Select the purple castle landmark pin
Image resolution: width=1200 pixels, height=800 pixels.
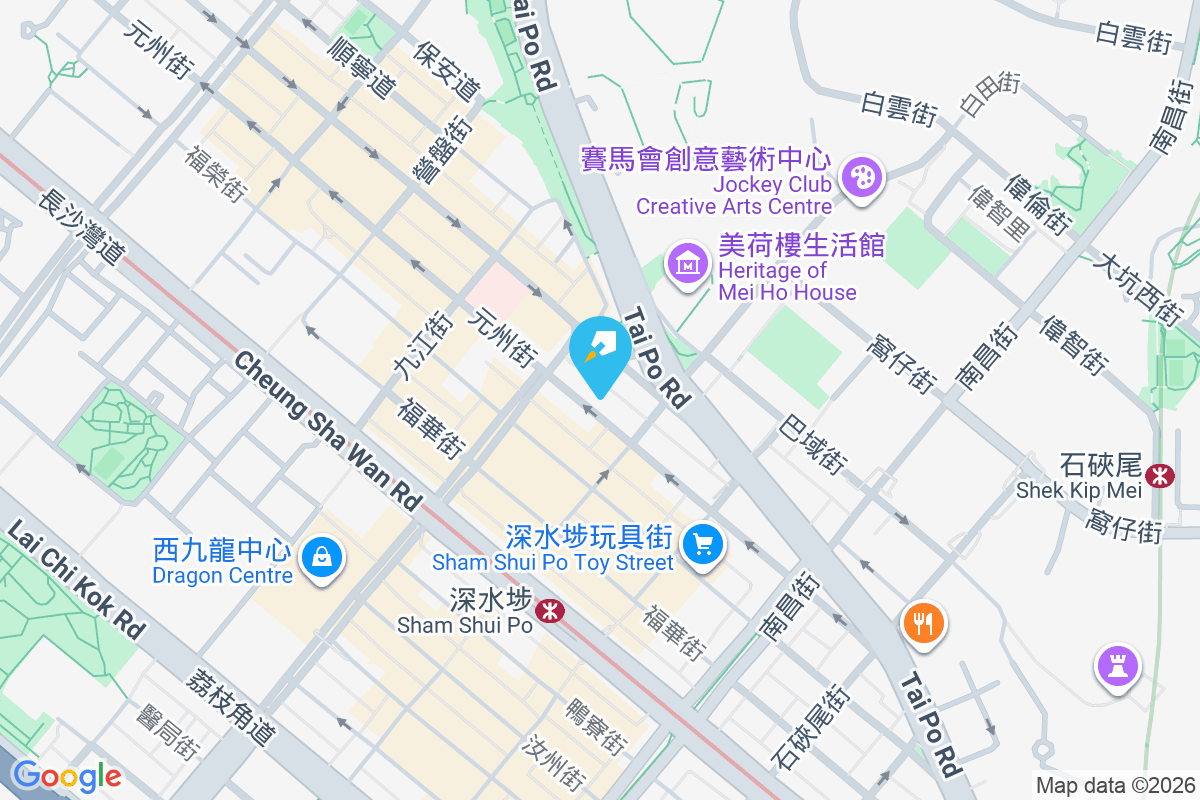pos(1117,664)
